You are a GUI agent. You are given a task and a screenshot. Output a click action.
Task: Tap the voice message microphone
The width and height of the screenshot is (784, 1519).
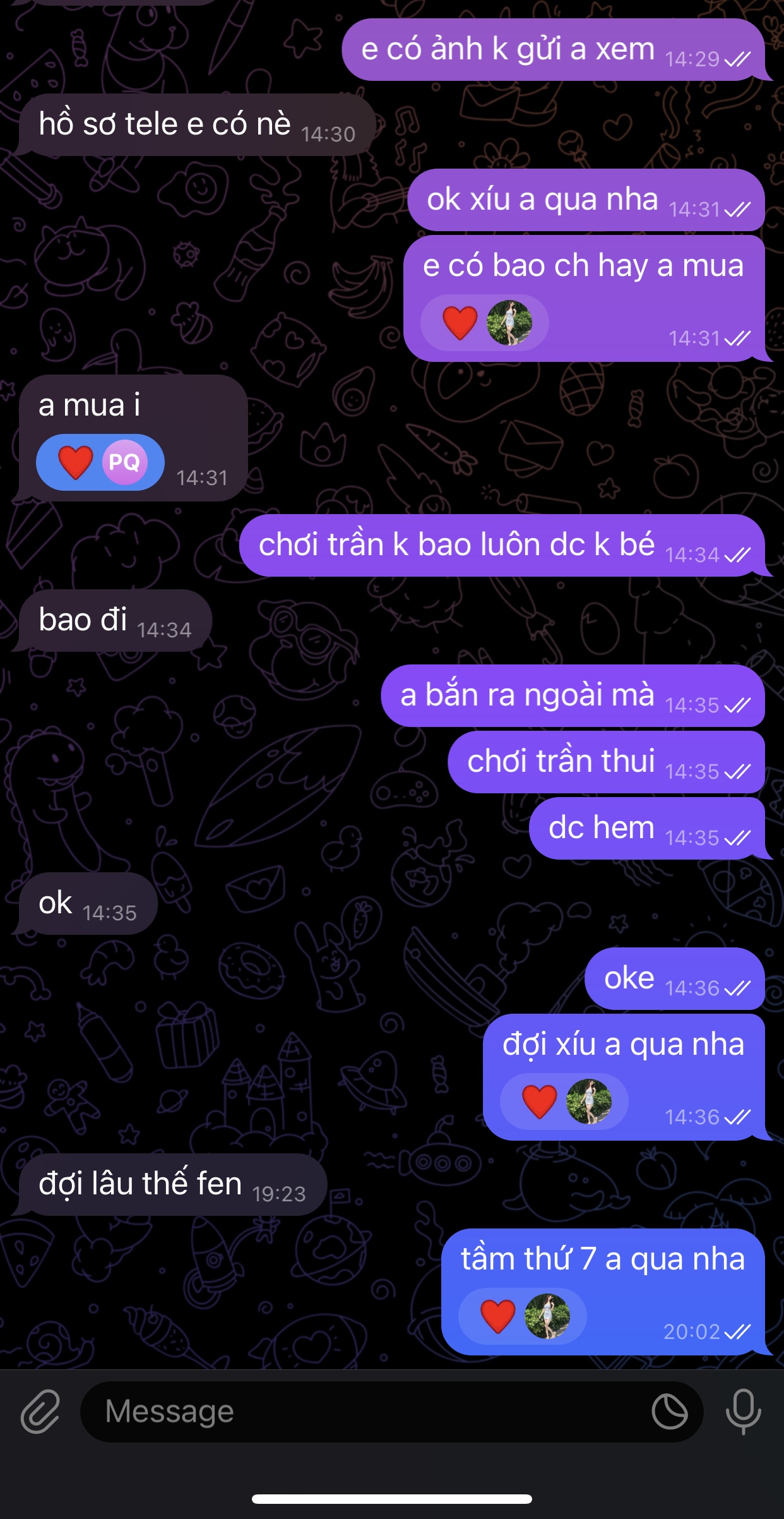(x=743, y=1412)
